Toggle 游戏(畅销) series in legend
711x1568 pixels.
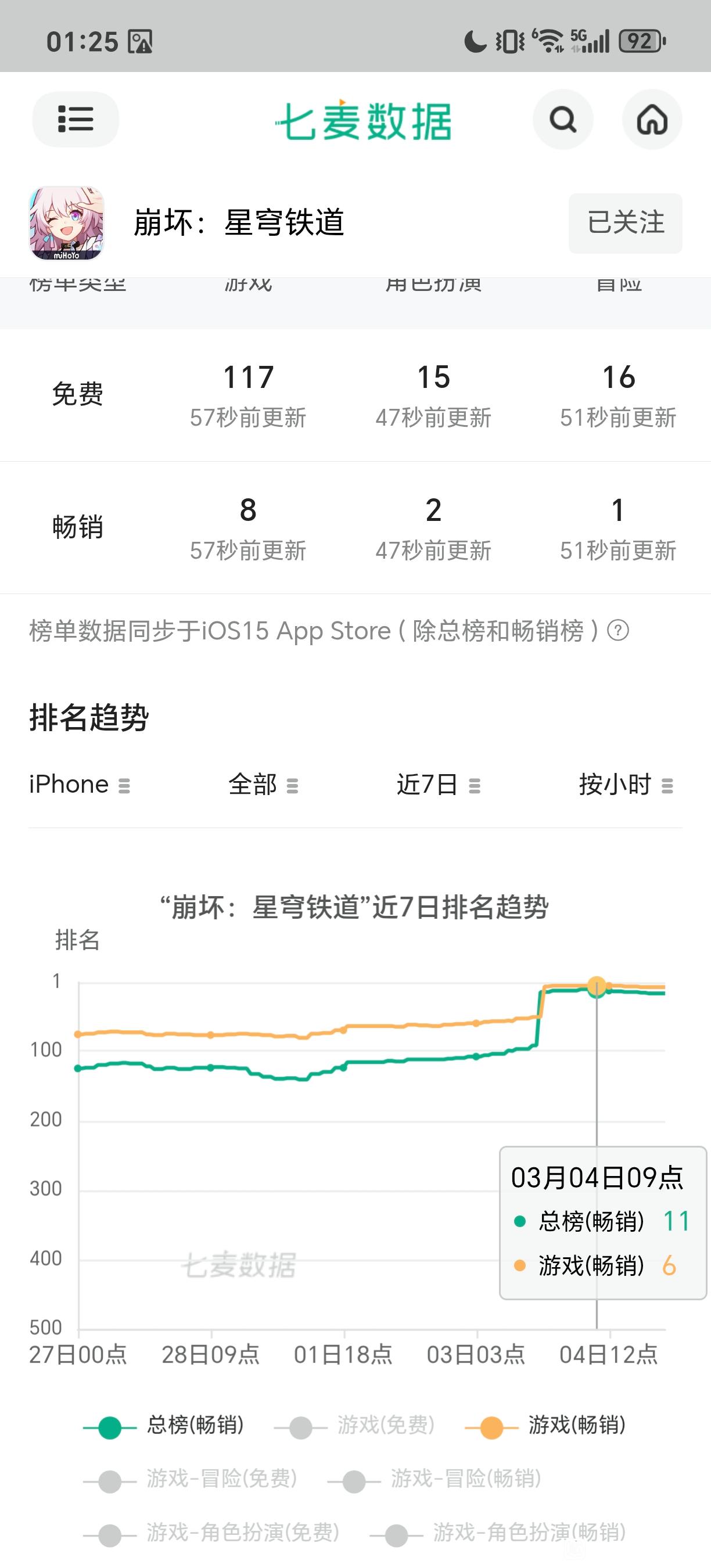point(545,1426)
